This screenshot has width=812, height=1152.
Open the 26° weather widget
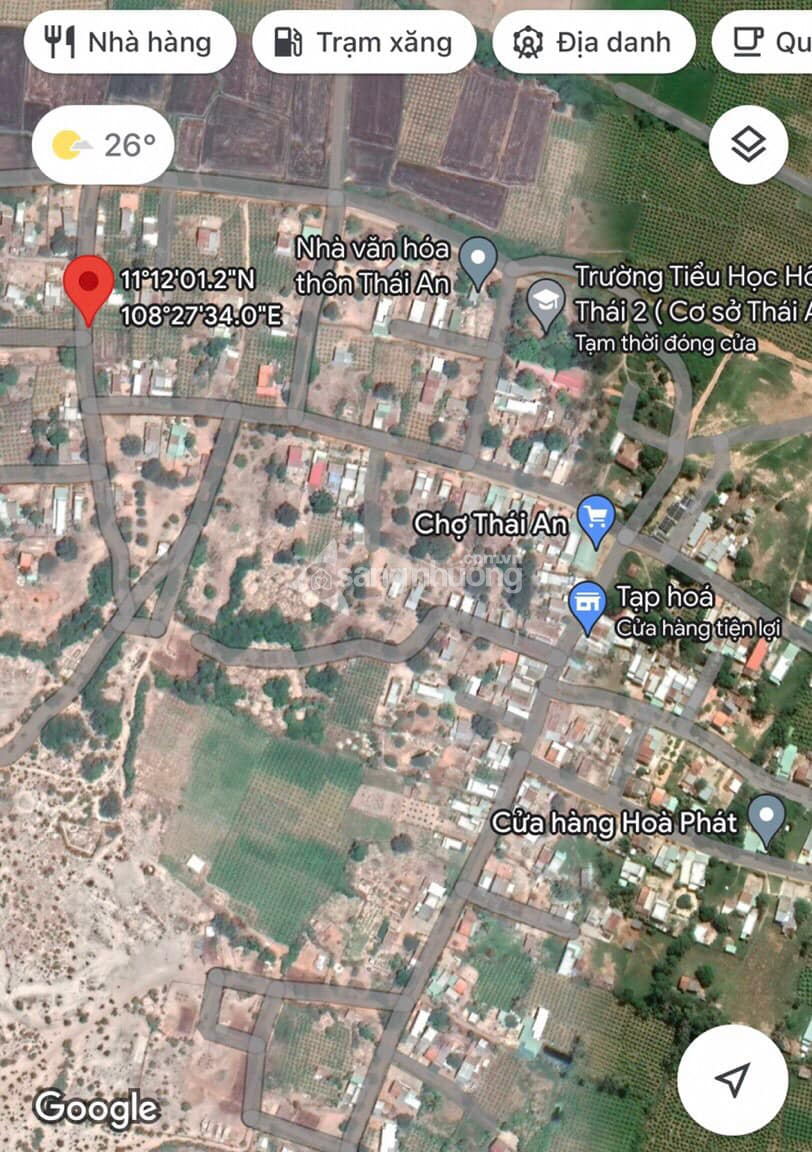tap(104, 145)
